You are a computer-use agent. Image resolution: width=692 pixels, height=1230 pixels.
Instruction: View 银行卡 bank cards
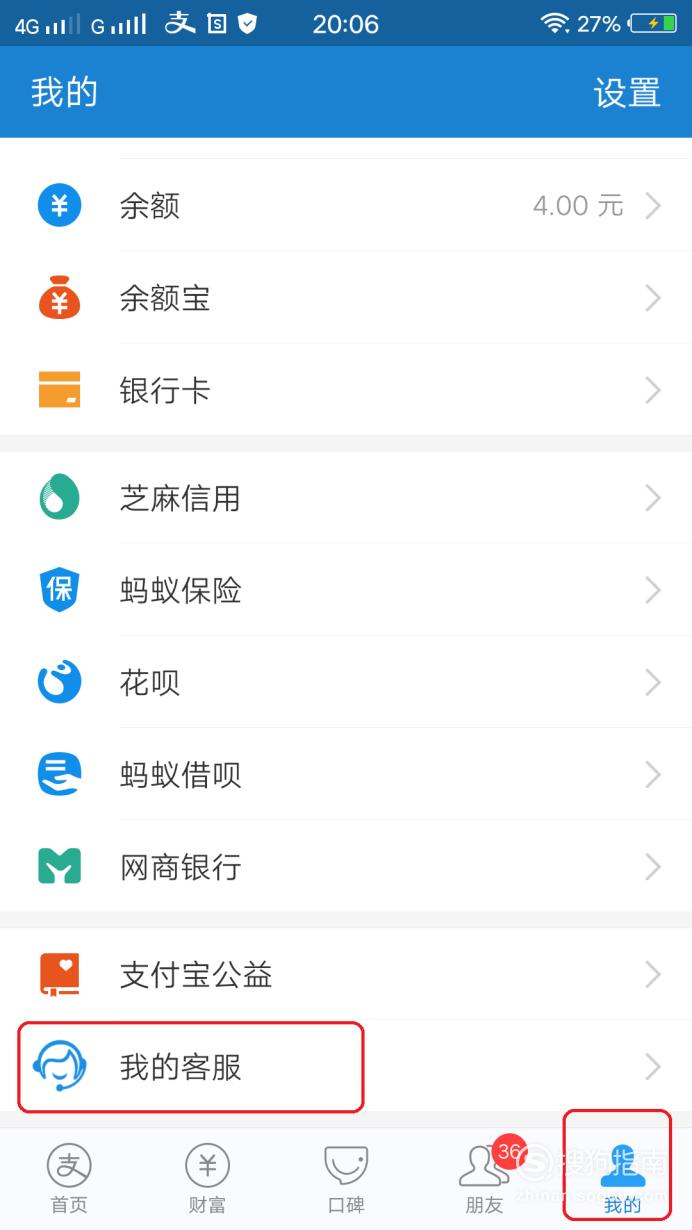[346, 390]
